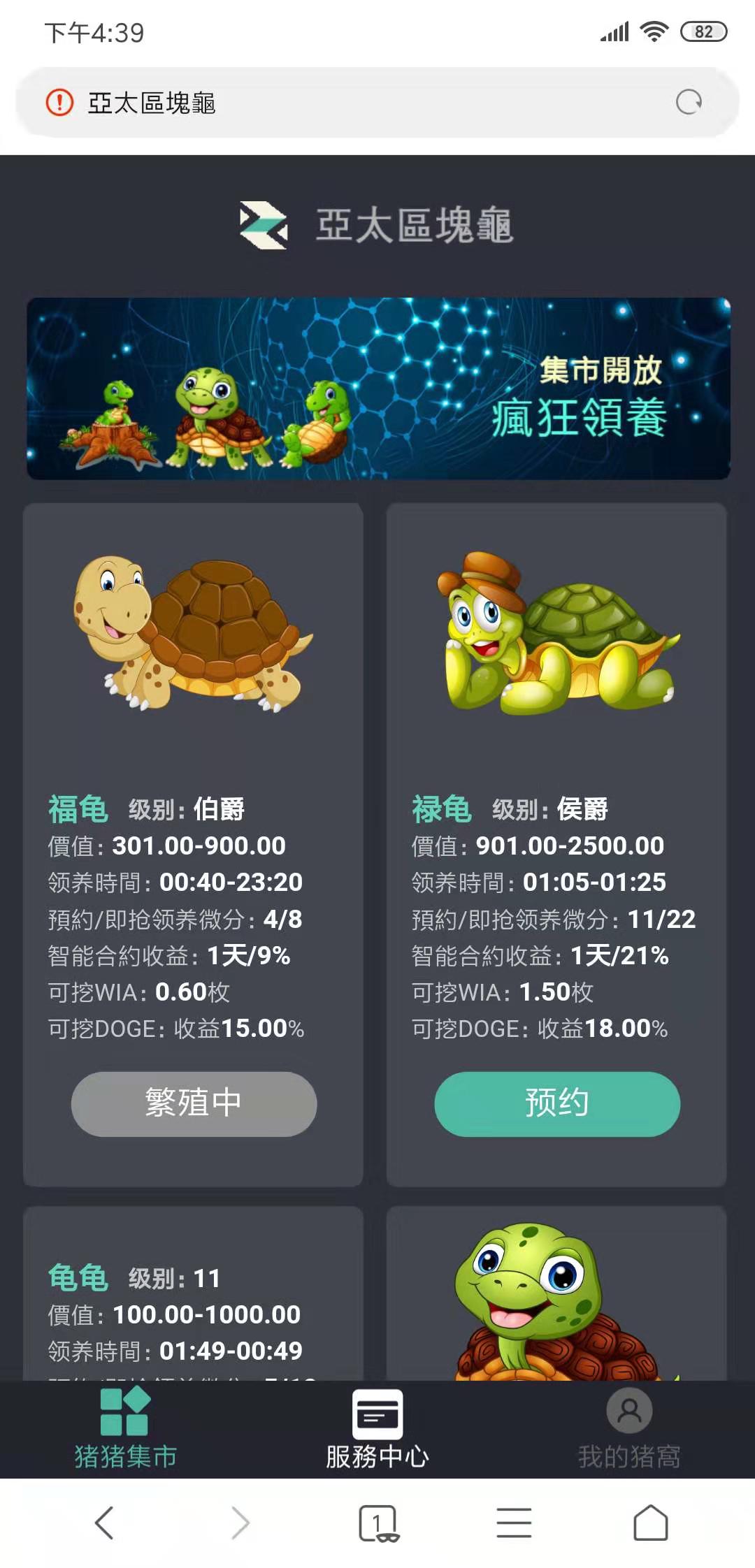Reload the page from the address bar
Image resolution: width=755 pixels, height=1568 pixels.
click(x=689, y=103)
